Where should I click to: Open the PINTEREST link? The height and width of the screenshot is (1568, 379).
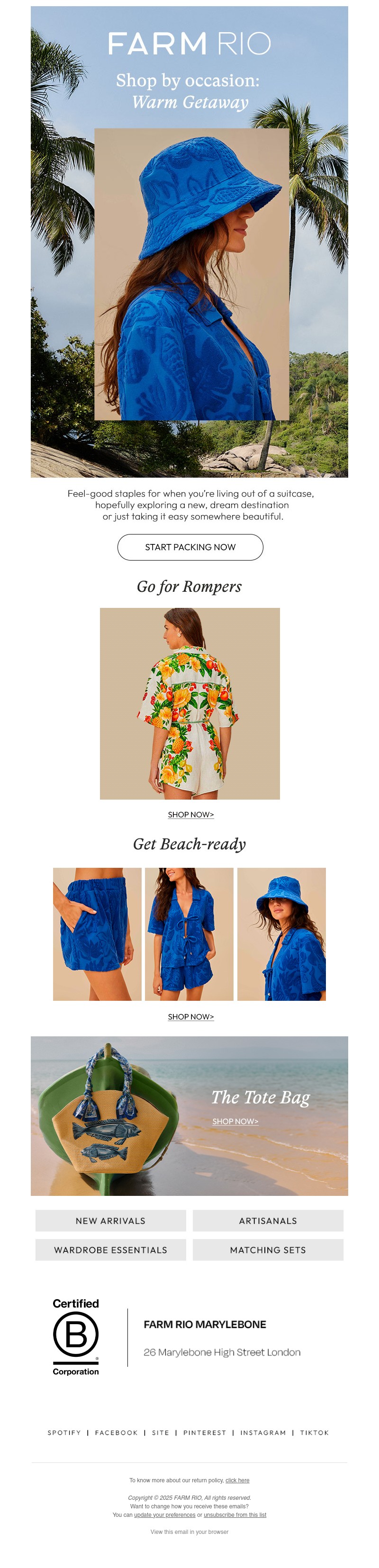pos(205,1432)
